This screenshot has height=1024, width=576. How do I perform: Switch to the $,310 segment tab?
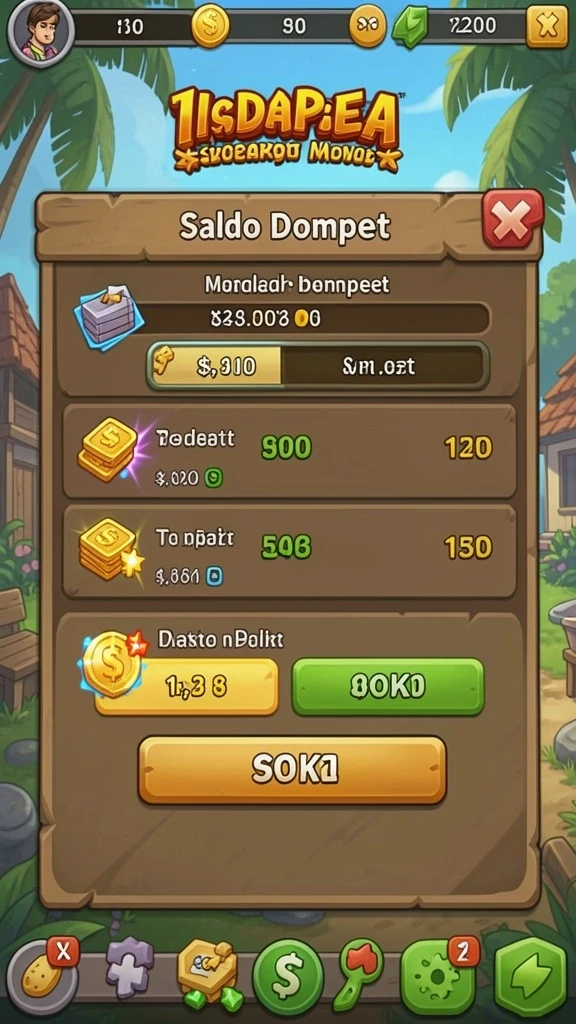(x=216, y=366)
